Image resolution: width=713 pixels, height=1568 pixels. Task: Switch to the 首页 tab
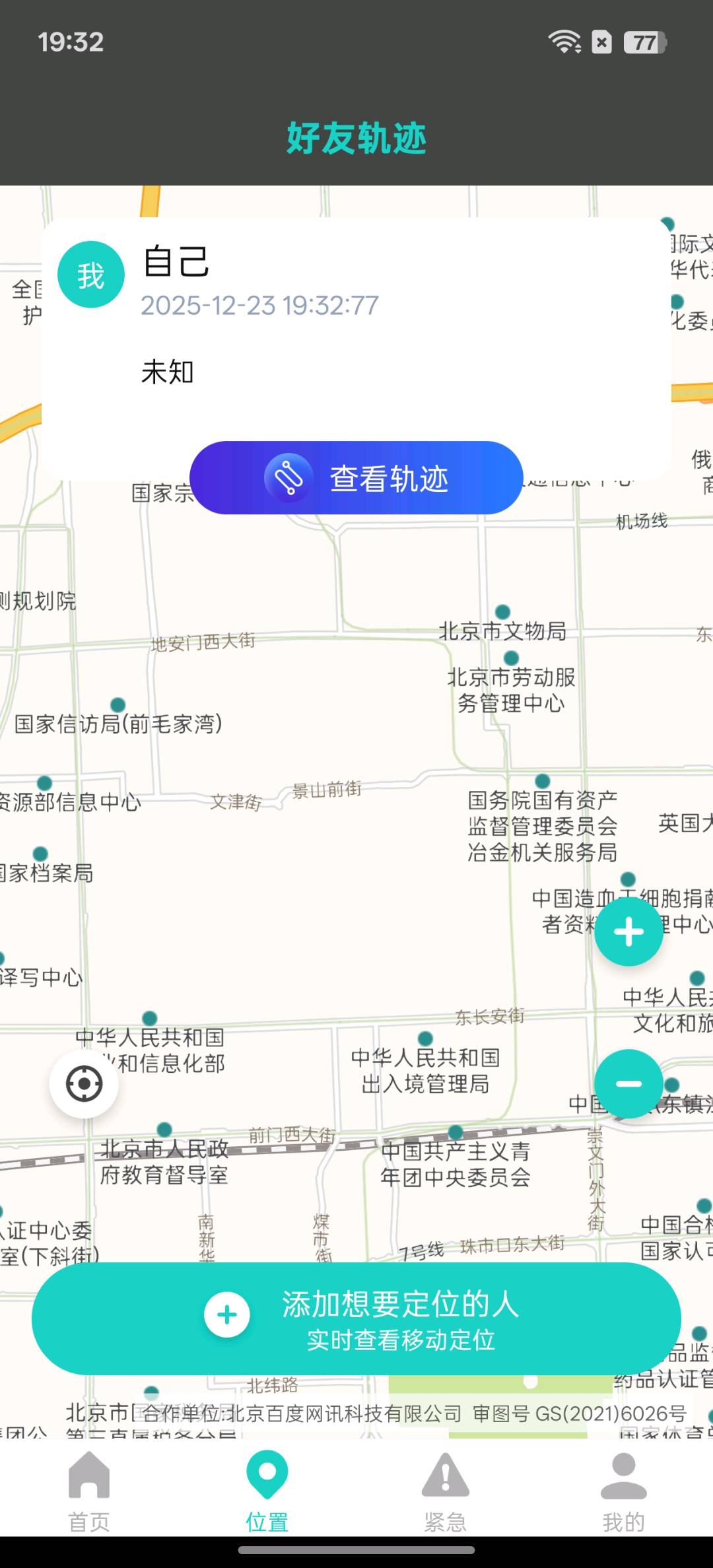tap(89, 1492)
